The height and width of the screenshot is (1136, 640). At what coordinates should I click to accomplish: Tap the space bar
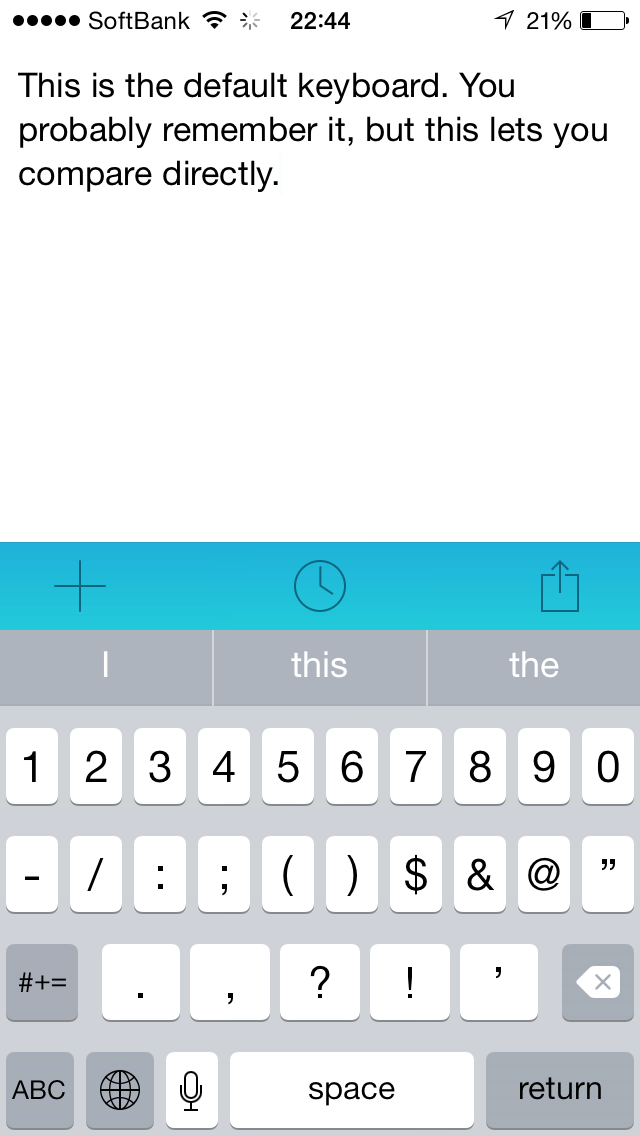351,1089
